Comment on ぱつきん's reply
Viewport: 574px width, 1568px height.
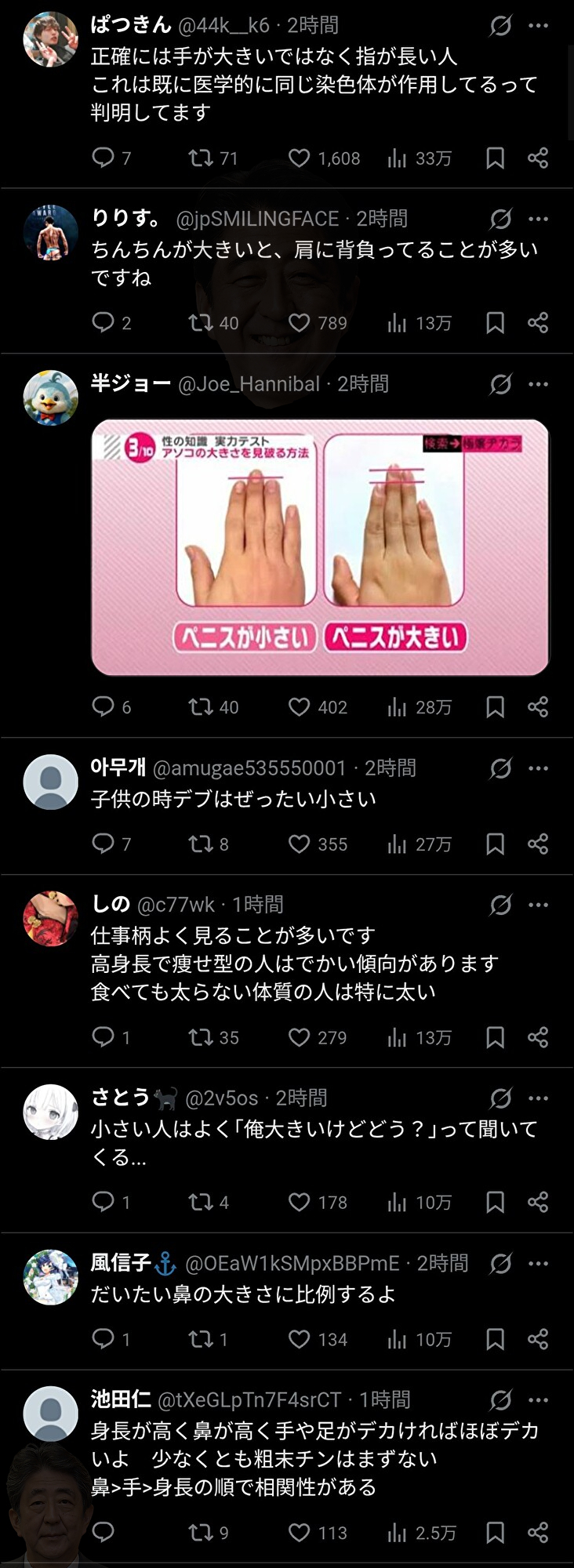(104, 158)
